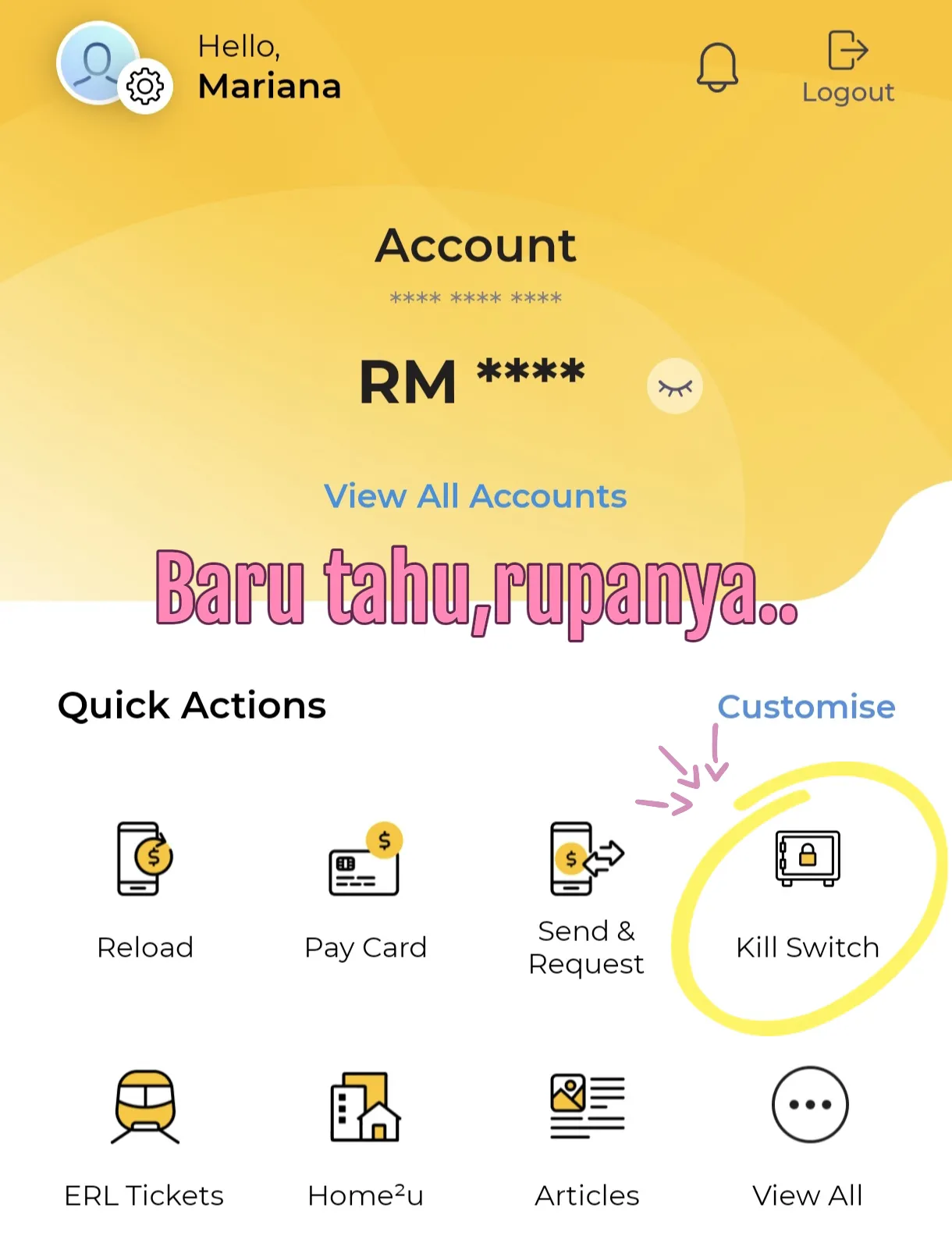Open the Kill Switch feature
The width and height of the screenshot is (952, 1243).
(808, 890)
